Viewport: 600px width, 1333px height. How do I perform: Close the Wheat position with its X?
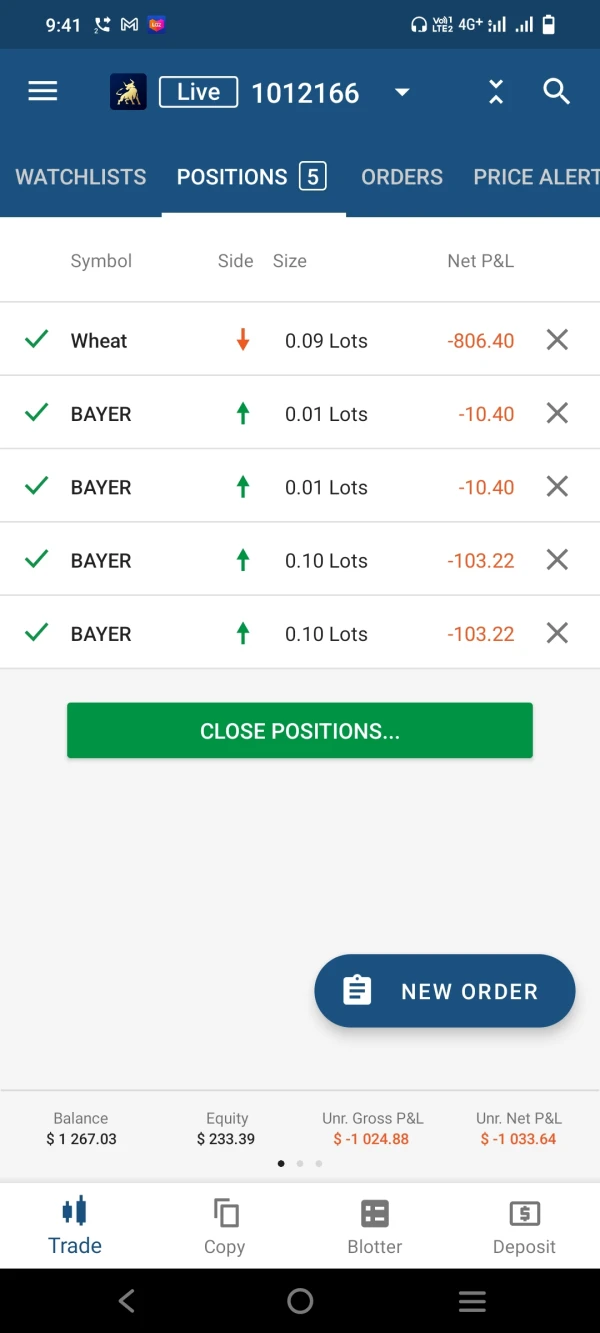pos(557,340)
